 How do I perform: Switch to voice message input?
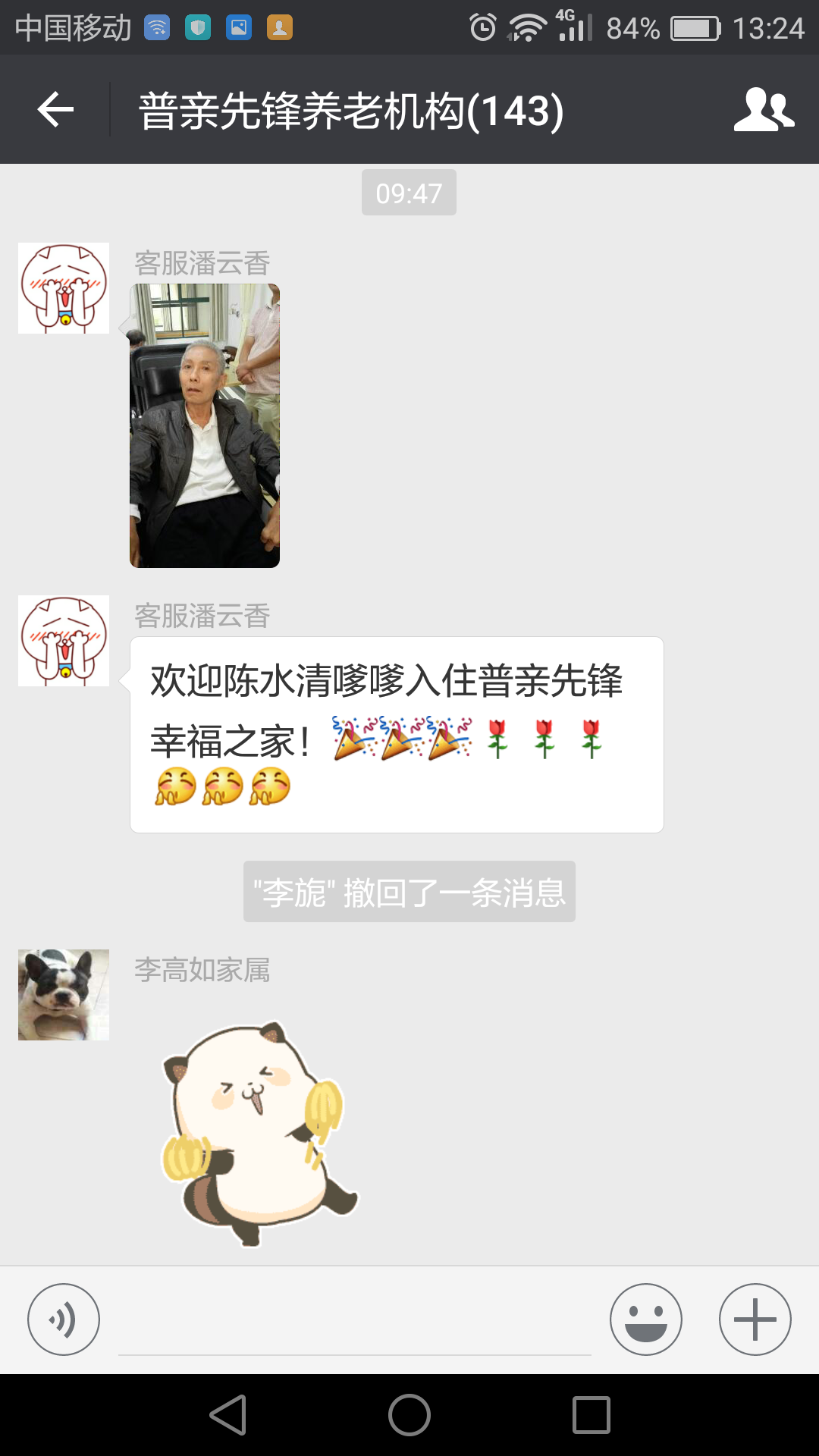click(x=64, y=1319)
